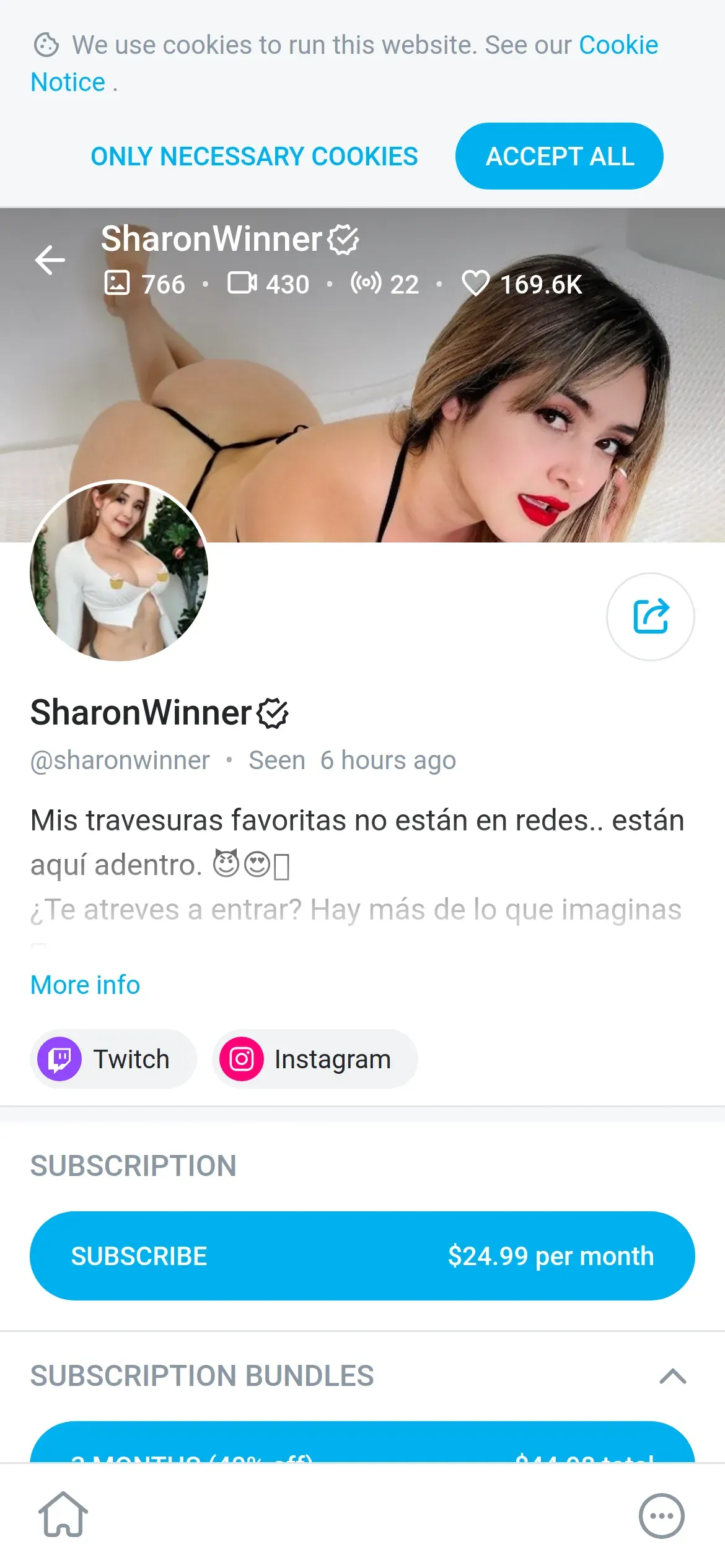Choose only necessary cookies
Image resolution: width=725 pixels, height=1568 pixels.
click(x=254, y=156)
